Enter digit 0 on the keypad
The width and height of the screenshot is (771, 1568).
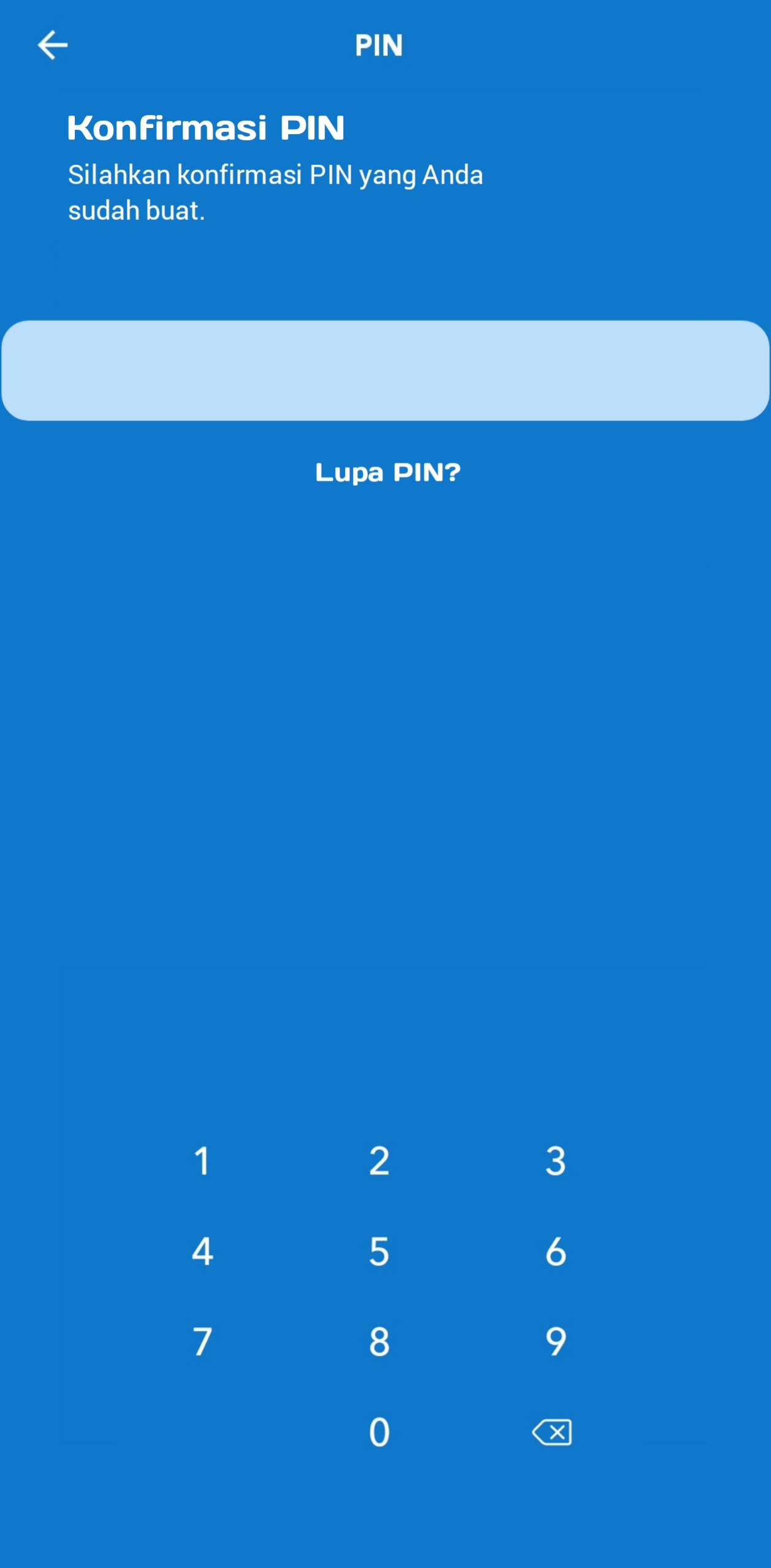(x=379, y=1432)
